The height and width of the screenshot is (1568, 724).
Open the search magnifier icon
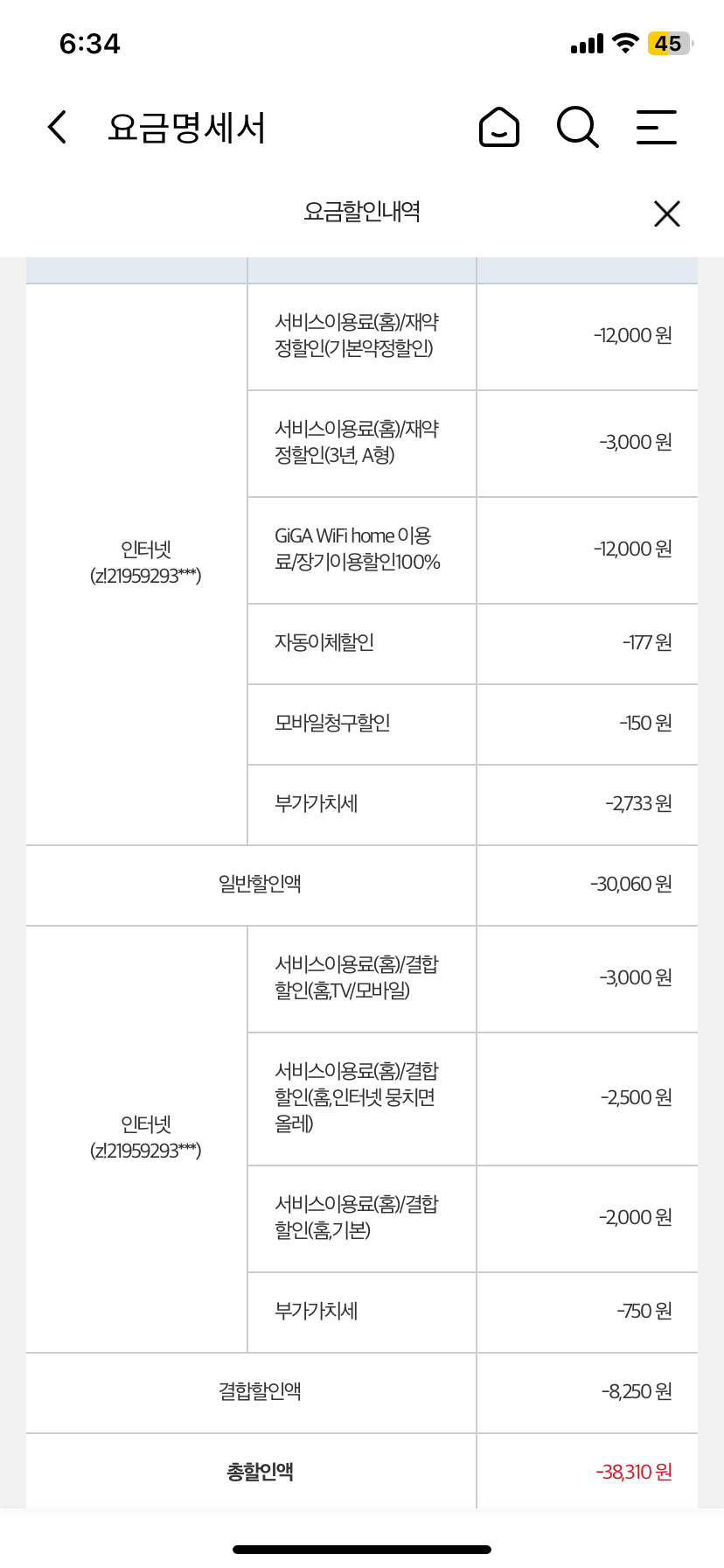(x=577, y=128)
